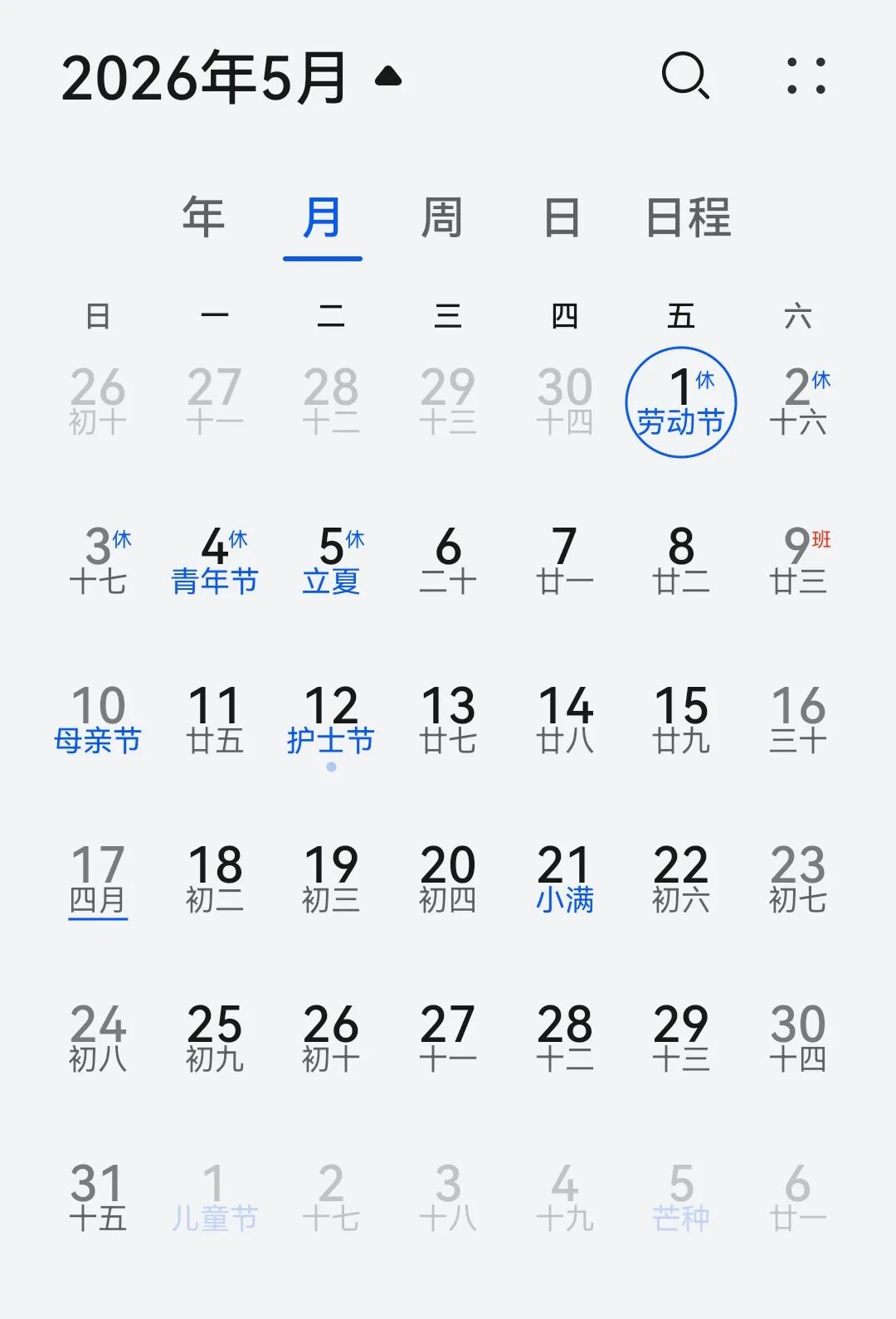Select May 17 四月

pyautogui.click(x=98, y=880)
